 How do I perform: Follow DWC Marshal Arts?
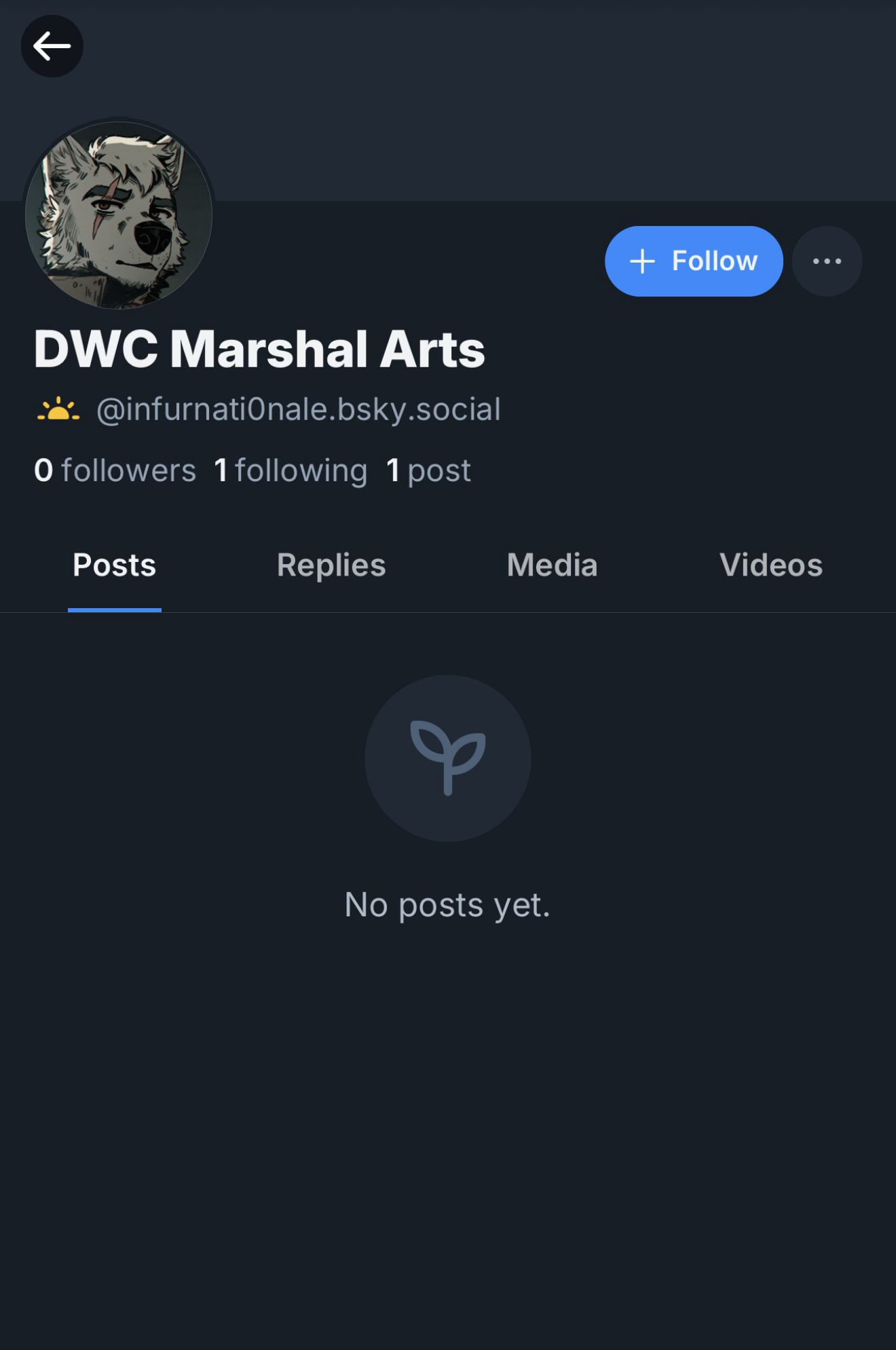click(693, 261)
